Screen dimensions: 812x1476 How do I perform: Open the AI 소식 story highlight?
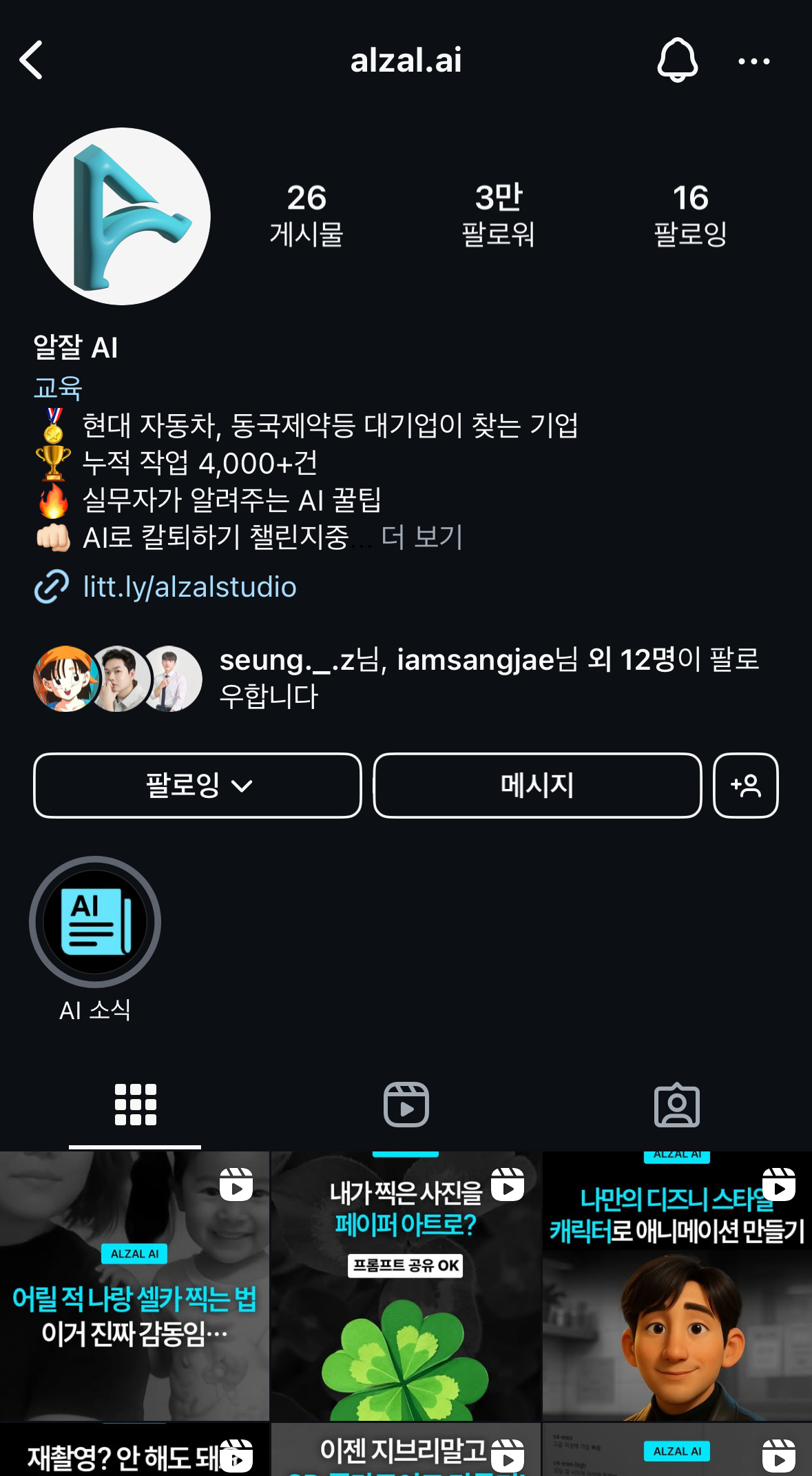coord(95,922)
